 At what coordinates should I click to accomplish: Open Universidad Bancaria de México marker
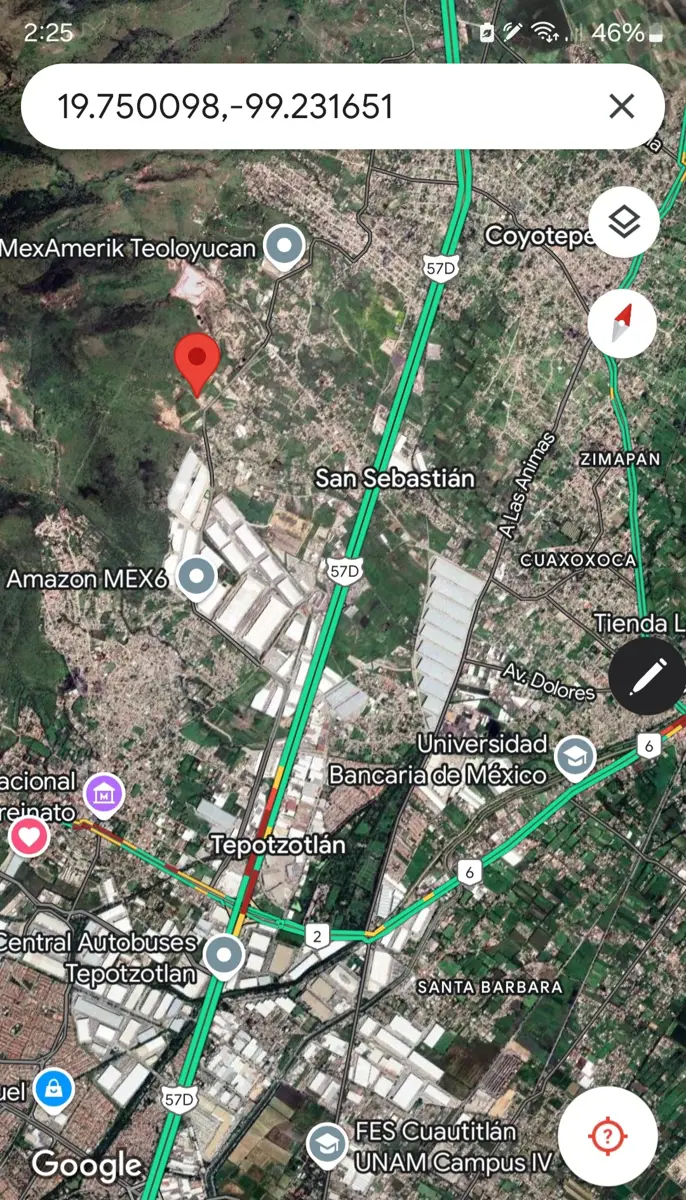click(576, 758)
